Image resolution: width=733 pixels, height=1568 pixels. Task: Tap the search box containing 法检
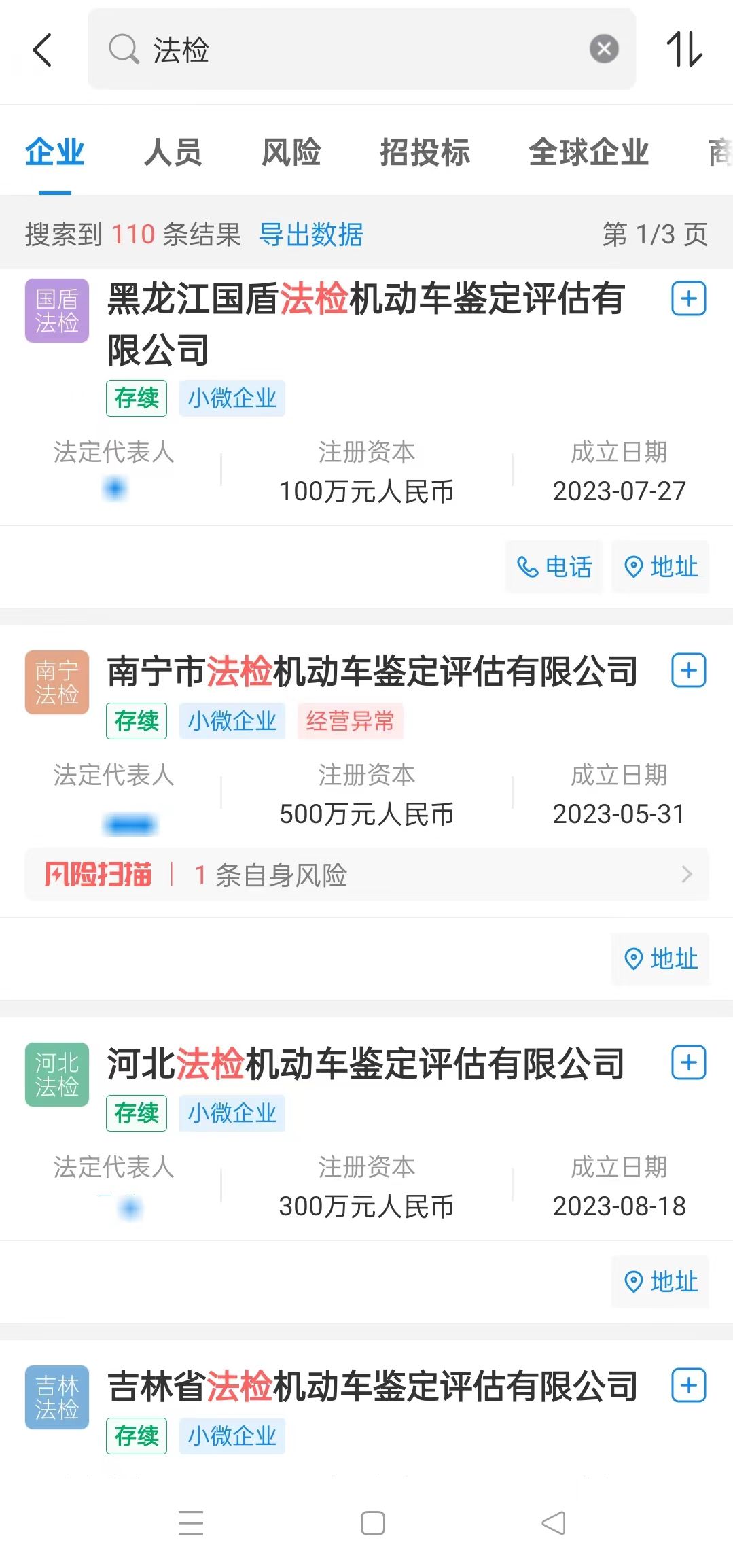click(x=361, y=49)
